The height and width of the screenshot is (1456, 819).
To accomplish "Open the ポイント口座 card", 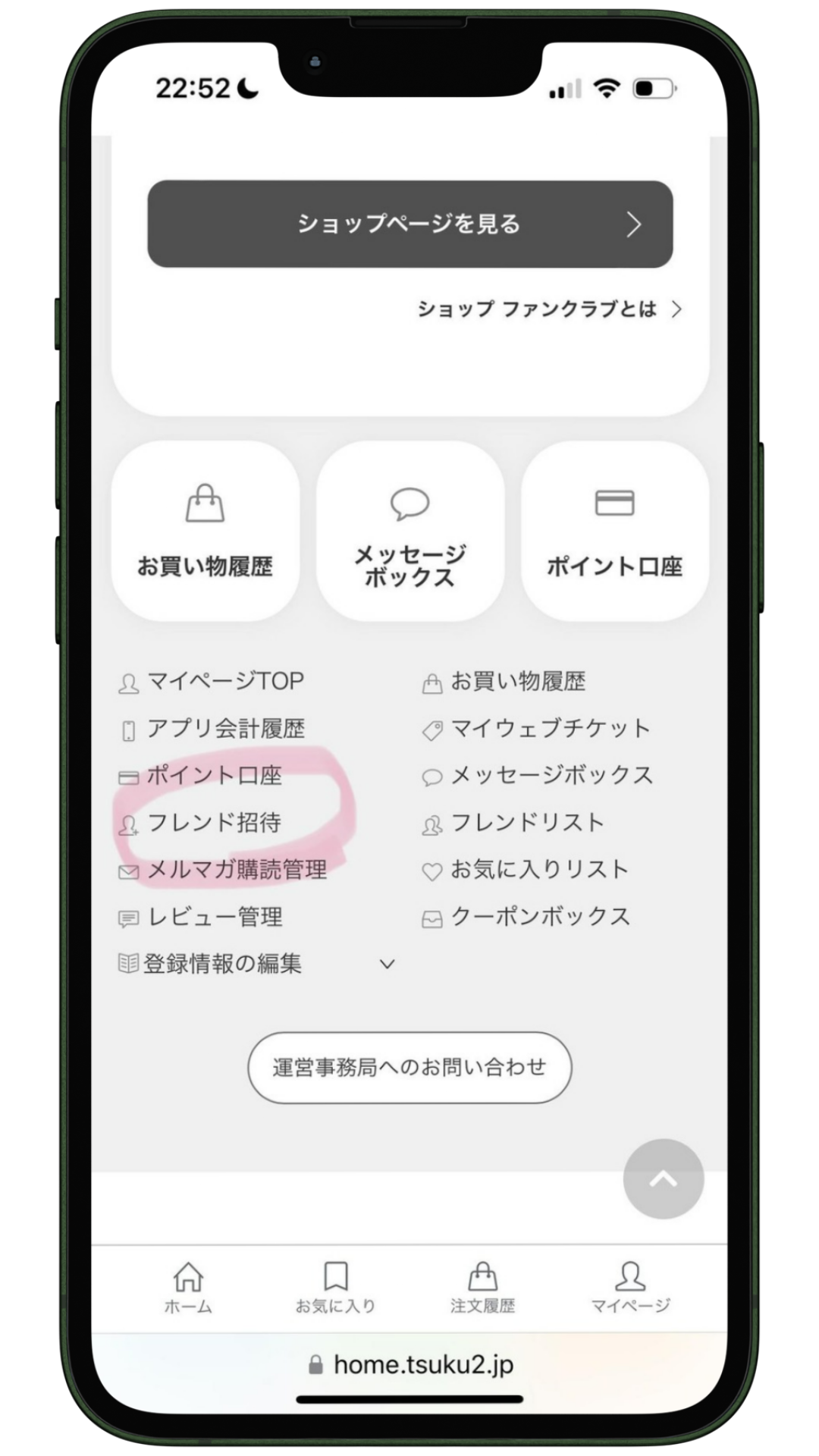I will pyautogui.click(x=614, y=532).
